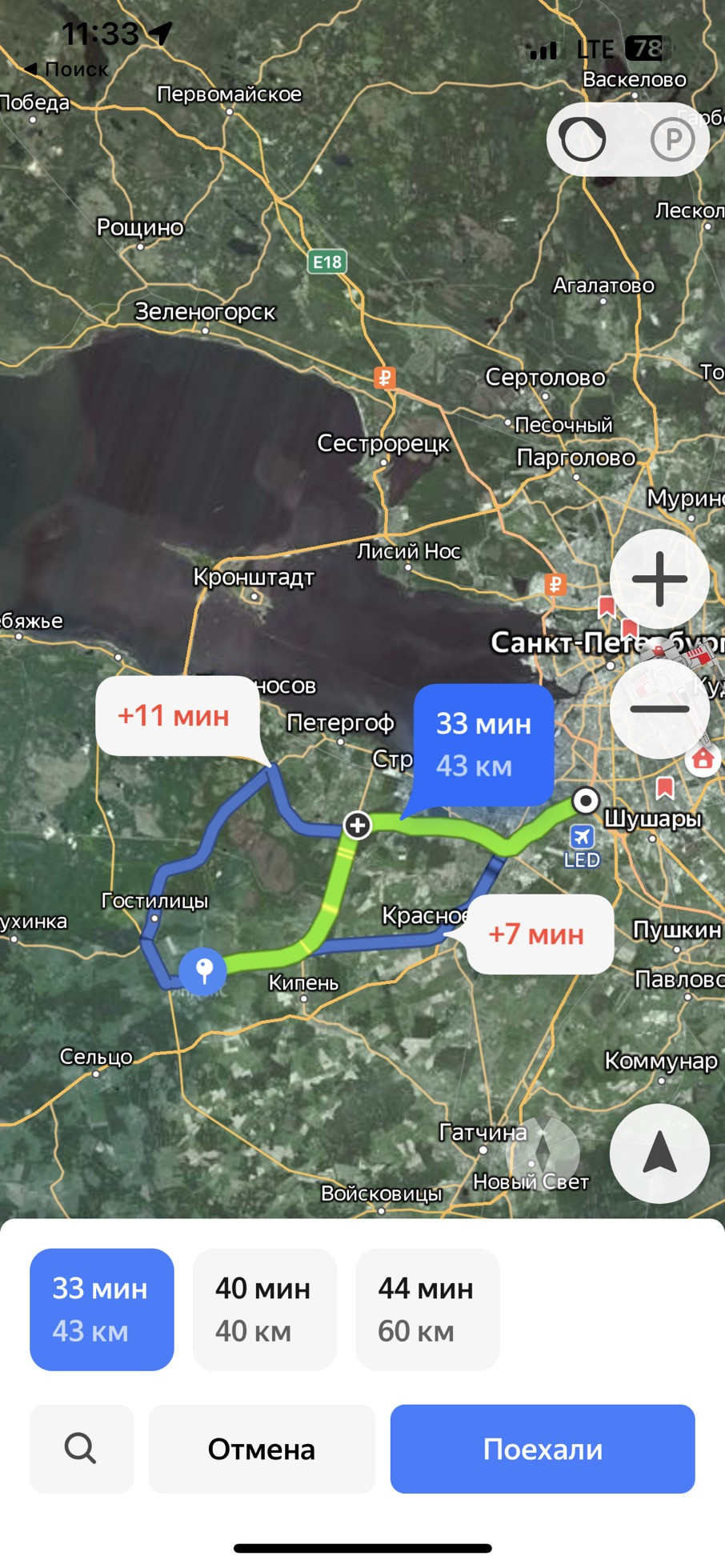
Task: Open search along the route
Action: [81, 1449]
